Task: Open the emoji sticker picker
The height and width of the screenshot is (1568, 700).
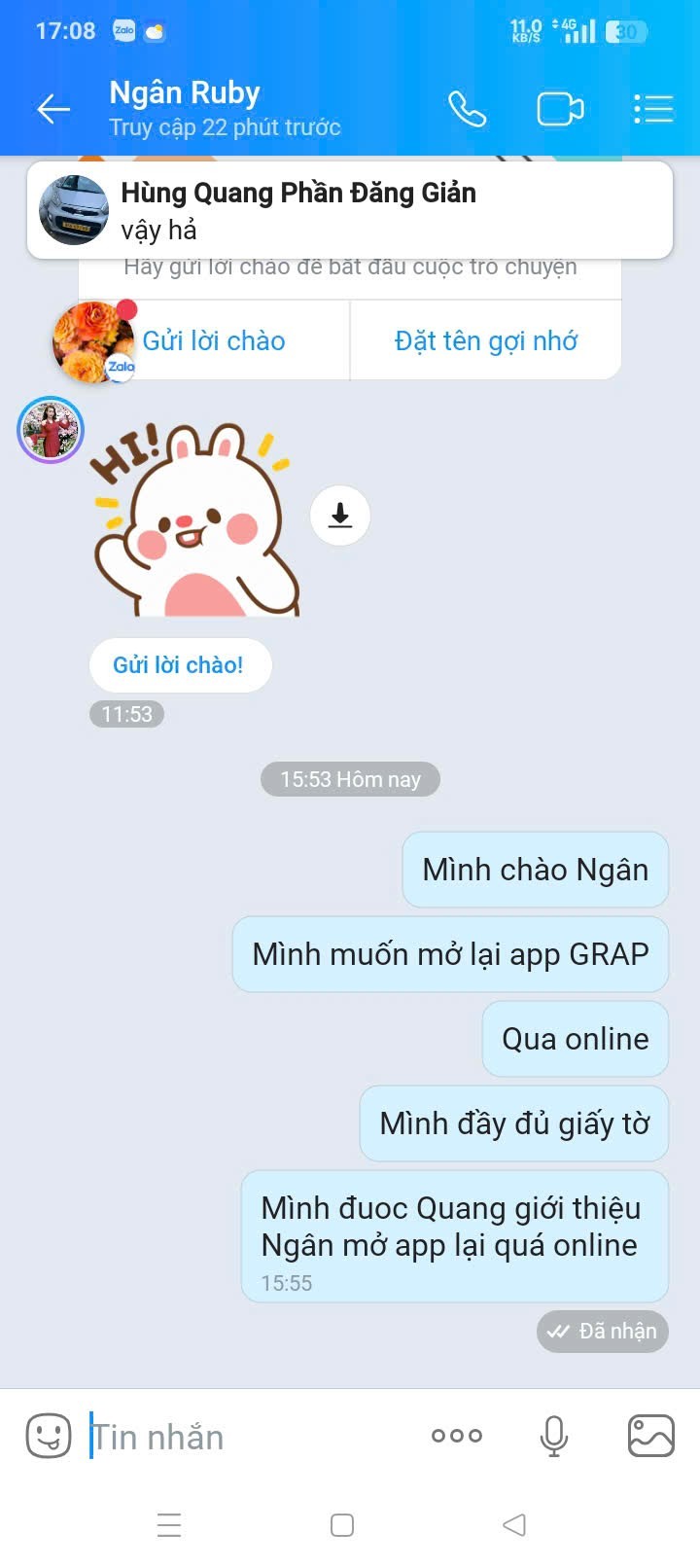Action: [48, 1436]
